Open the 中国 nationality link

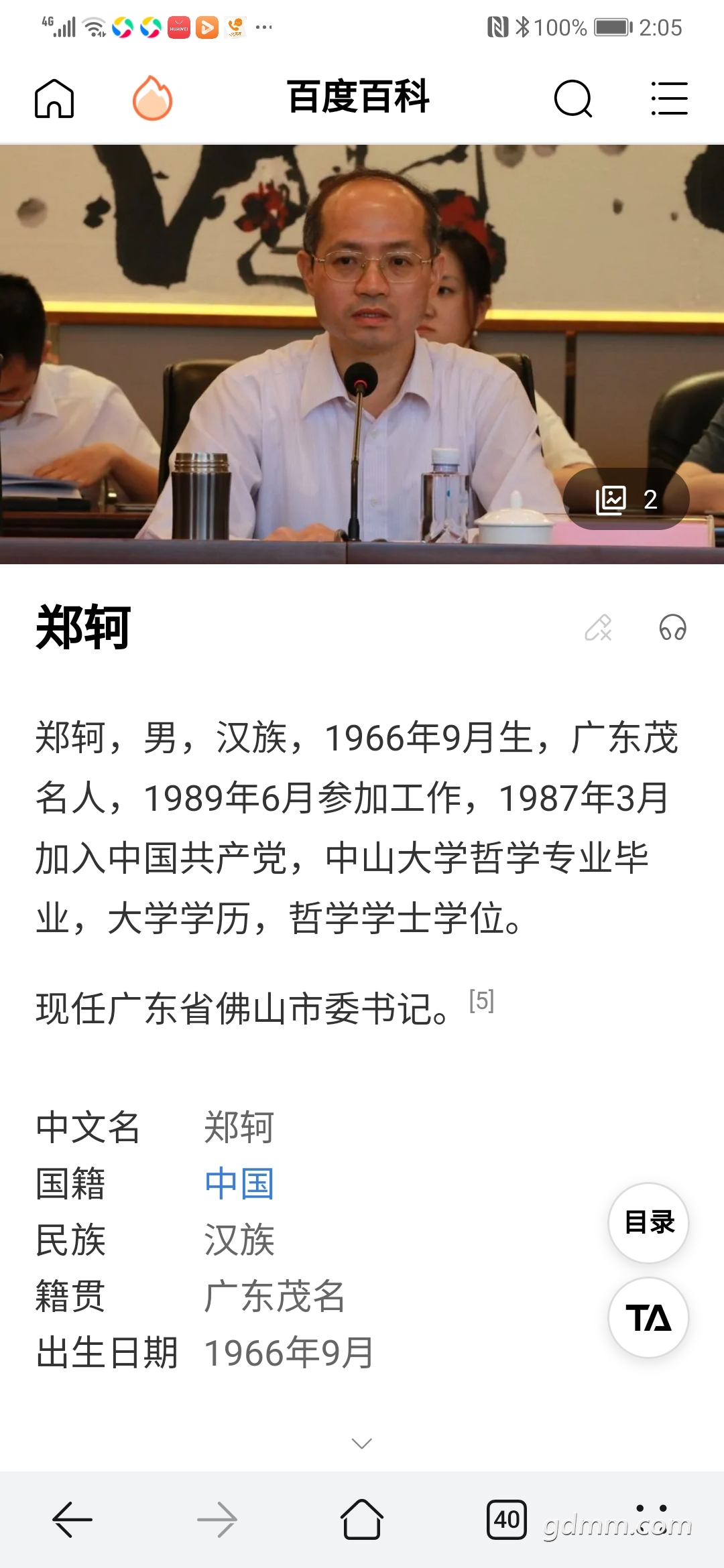click(x=239, y=1183)
